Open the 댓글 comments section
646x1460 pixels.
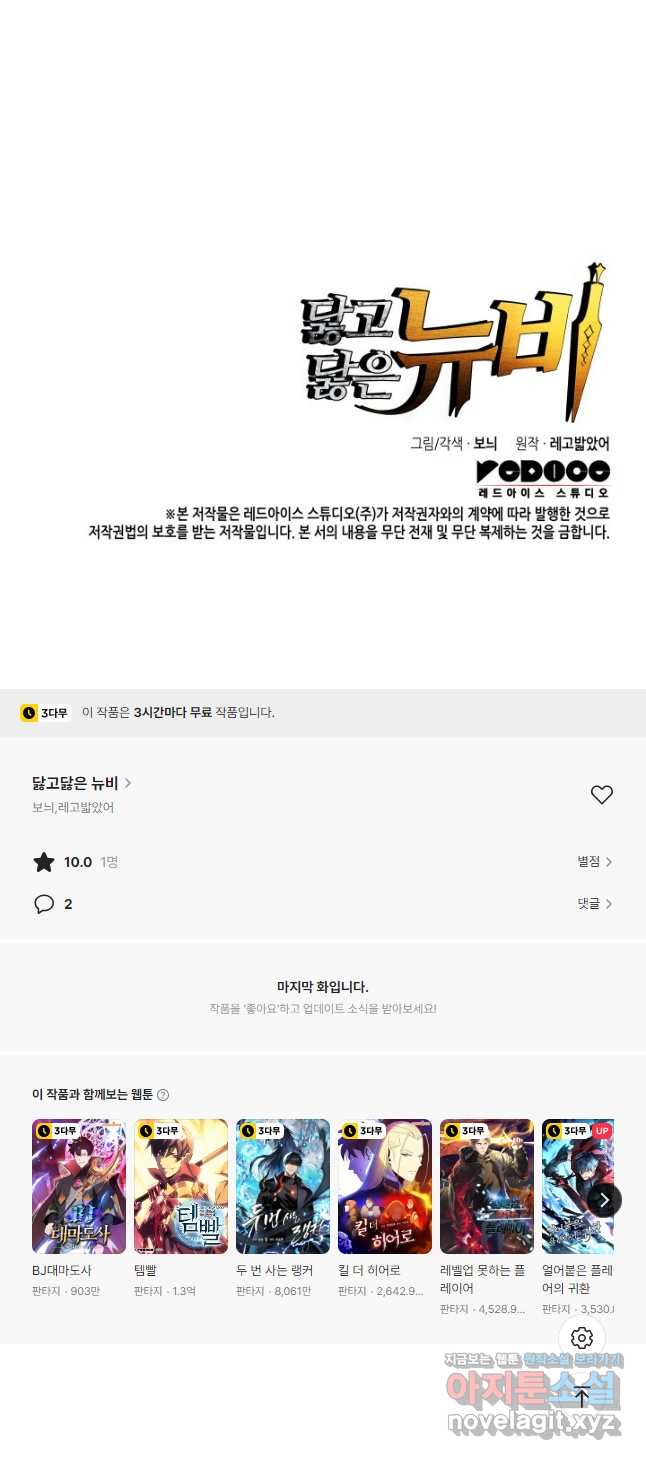click(594, 903)
